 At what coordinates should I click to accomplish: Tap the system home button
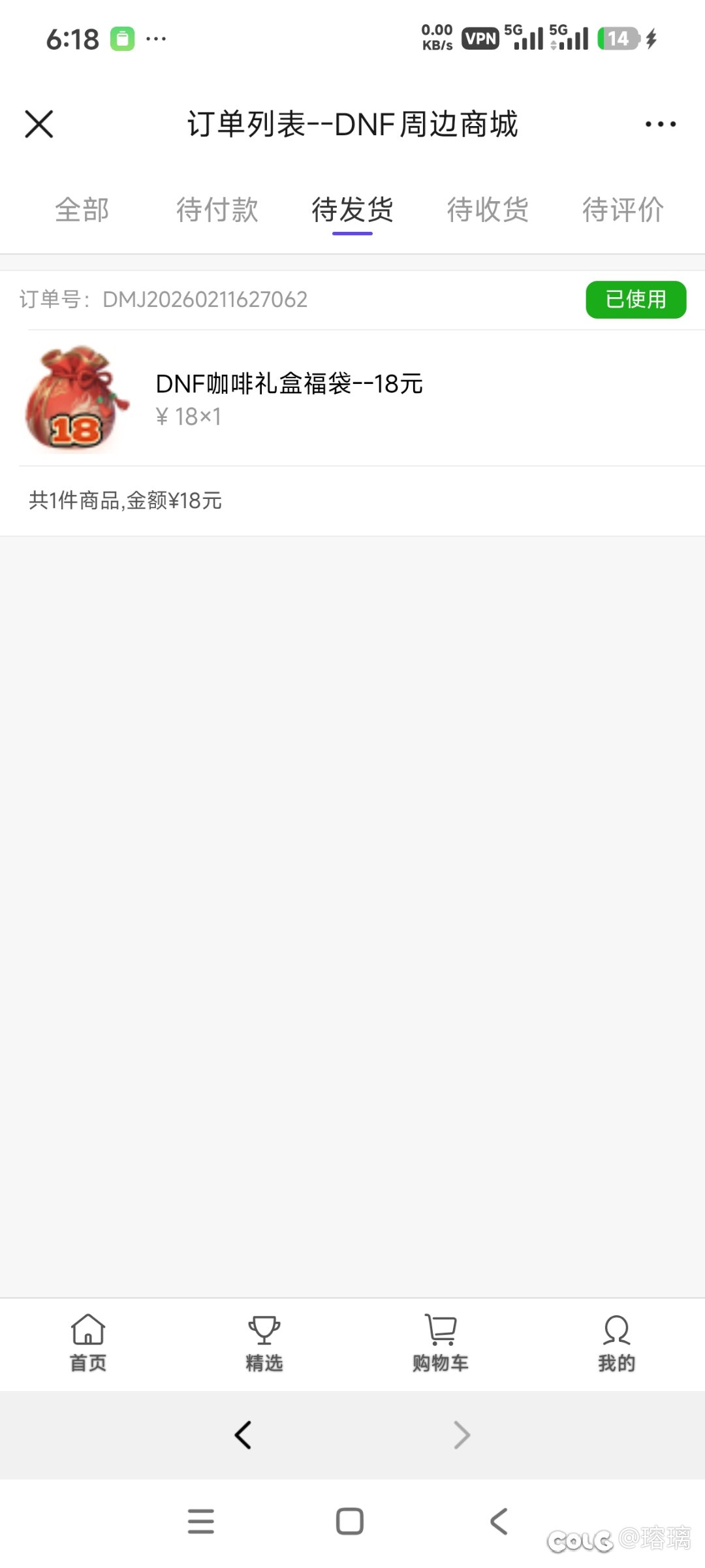point(350,1521)
